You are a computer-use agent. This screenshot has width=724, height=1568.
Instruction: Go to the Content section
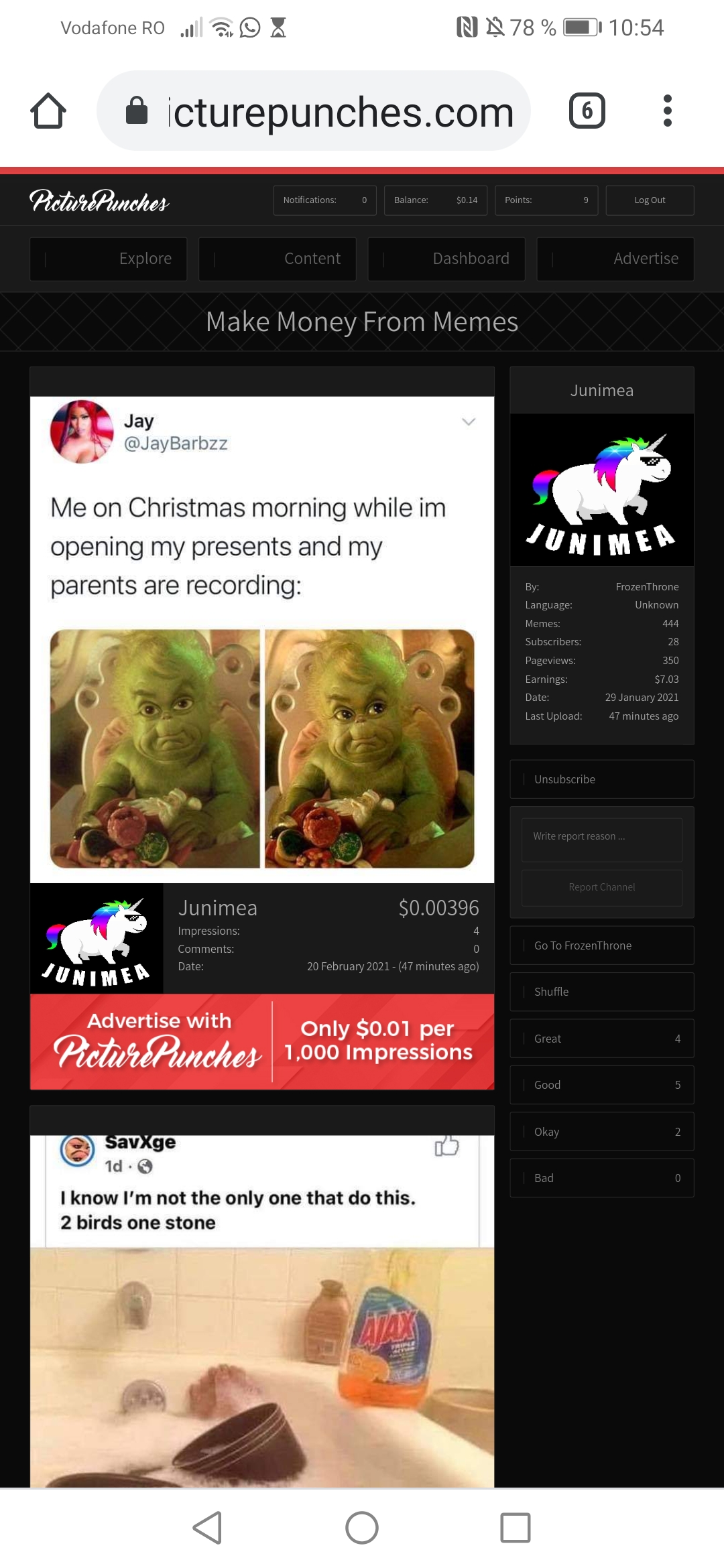coord(278,259)
